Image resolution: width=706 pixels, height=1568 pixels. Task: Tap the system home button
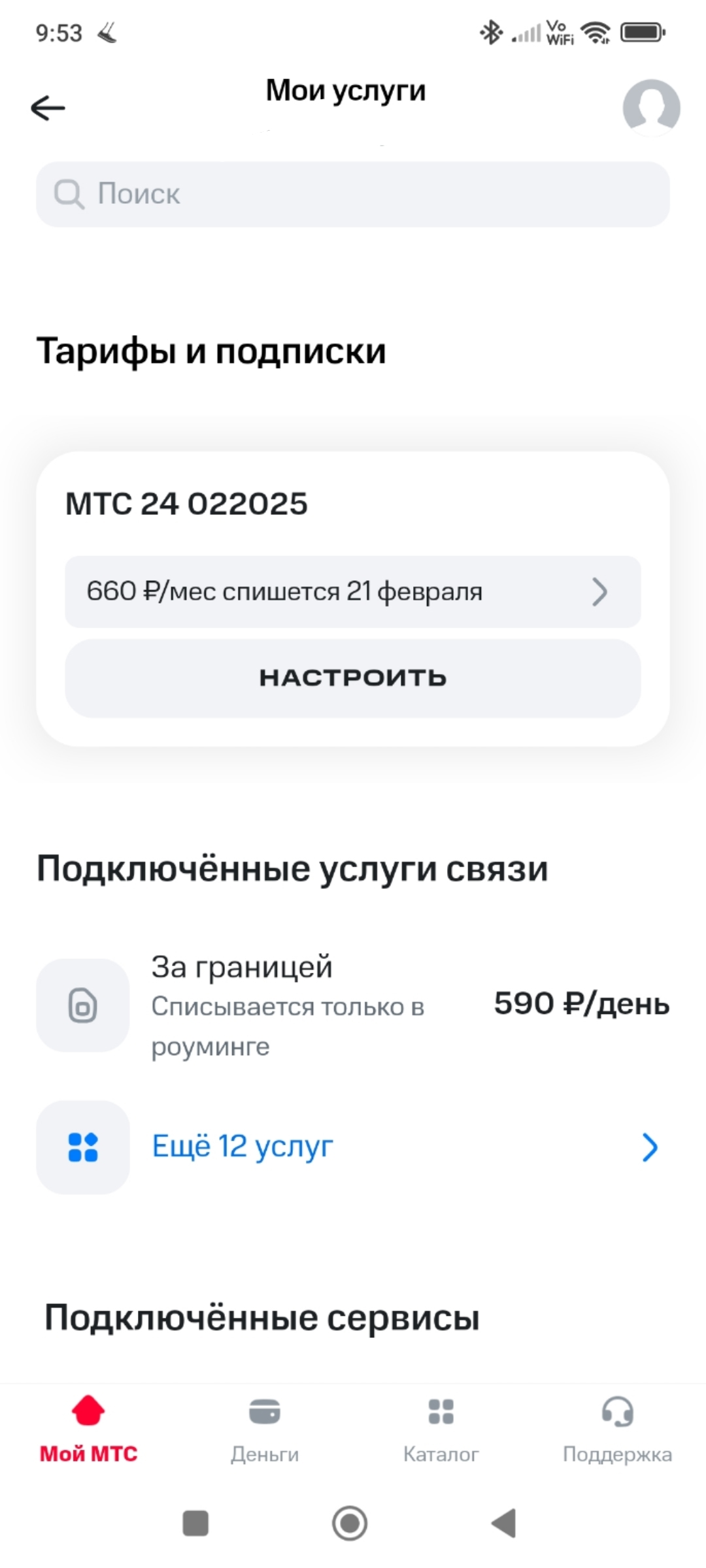coord(350,1524)
